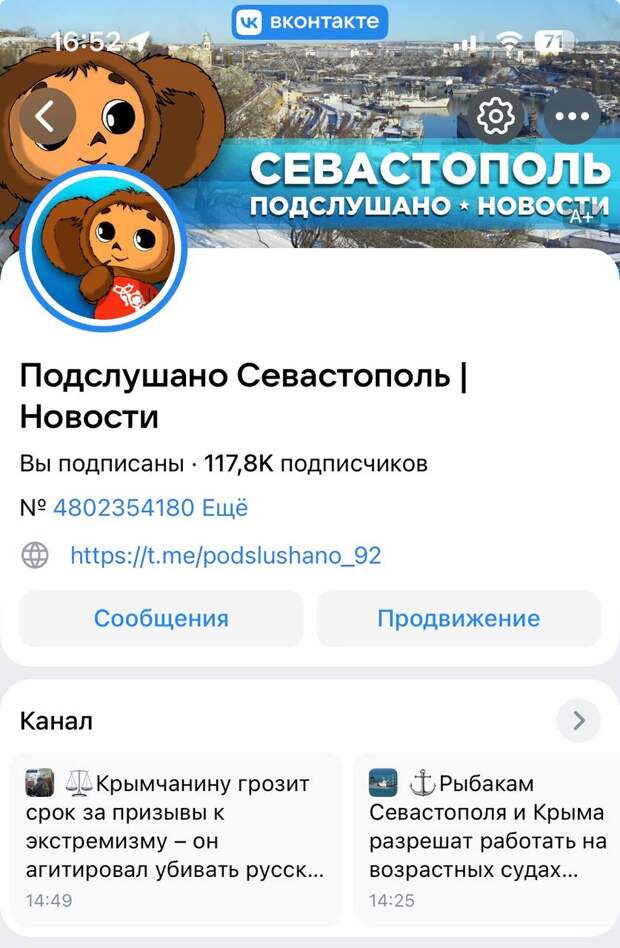The image size is (620, 948).
Task: Open the three-dot overflow menu
Action: pyautogui.click(x=572, y=117)
